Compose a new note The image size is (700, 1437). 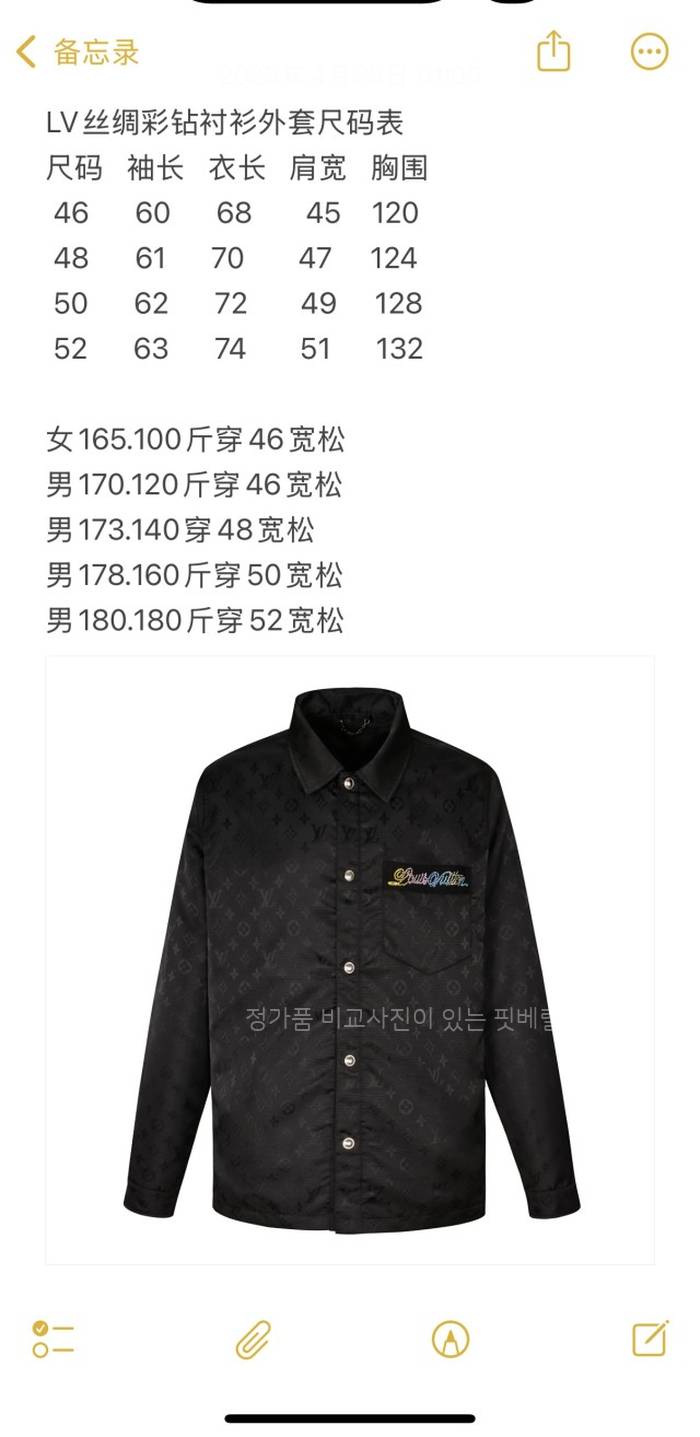[x=650, y=1338]
